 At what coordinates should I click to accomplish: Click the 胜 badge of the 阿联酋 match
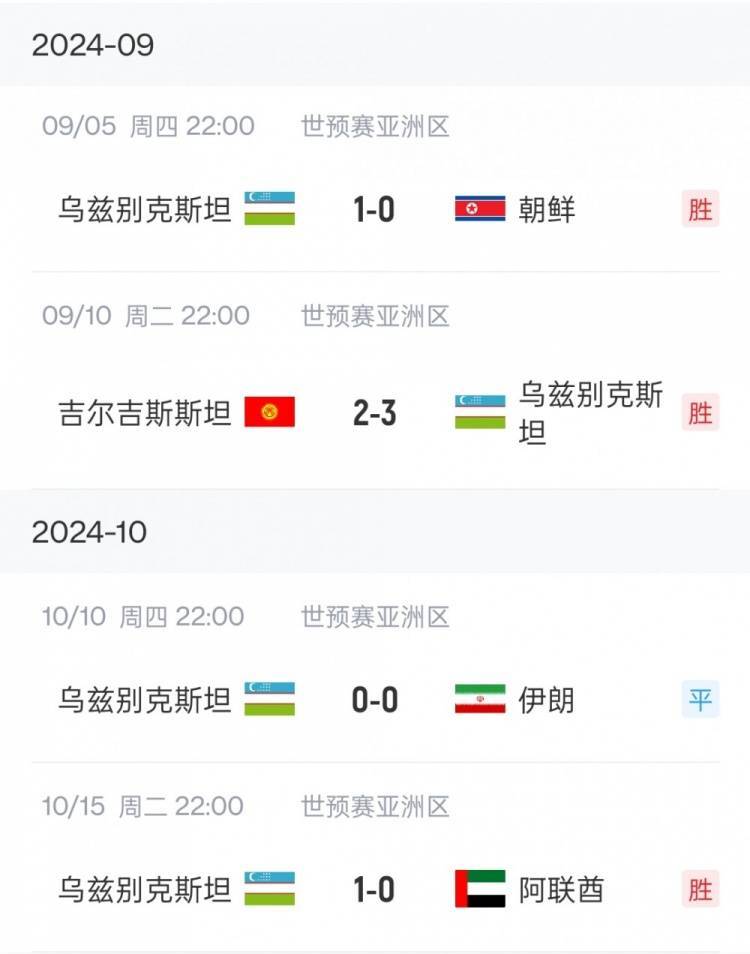(702, 887)
